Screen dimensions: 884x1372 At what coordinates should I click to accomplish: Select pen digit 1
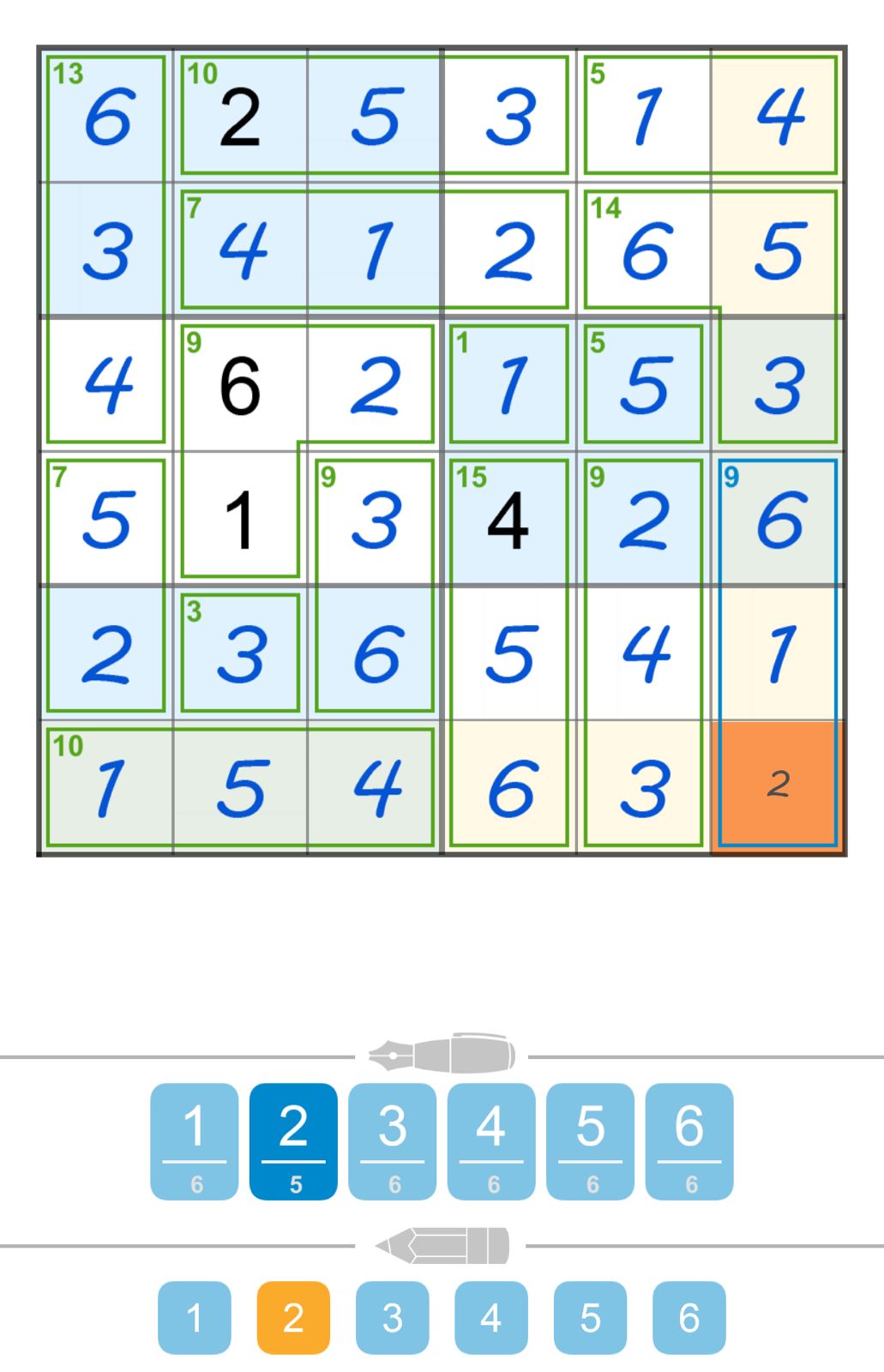(195, 1141)
